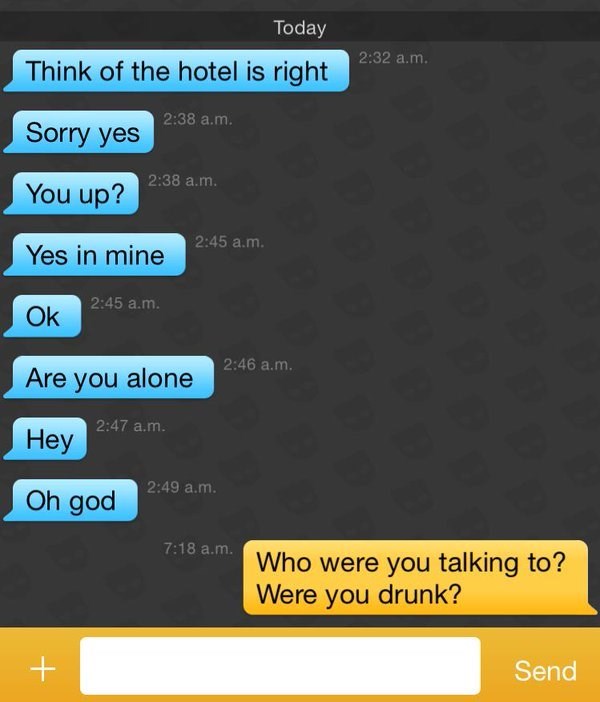This screenshot has width=600, height=702.
Task: Tap the Send button
Action: coord(544,670)
